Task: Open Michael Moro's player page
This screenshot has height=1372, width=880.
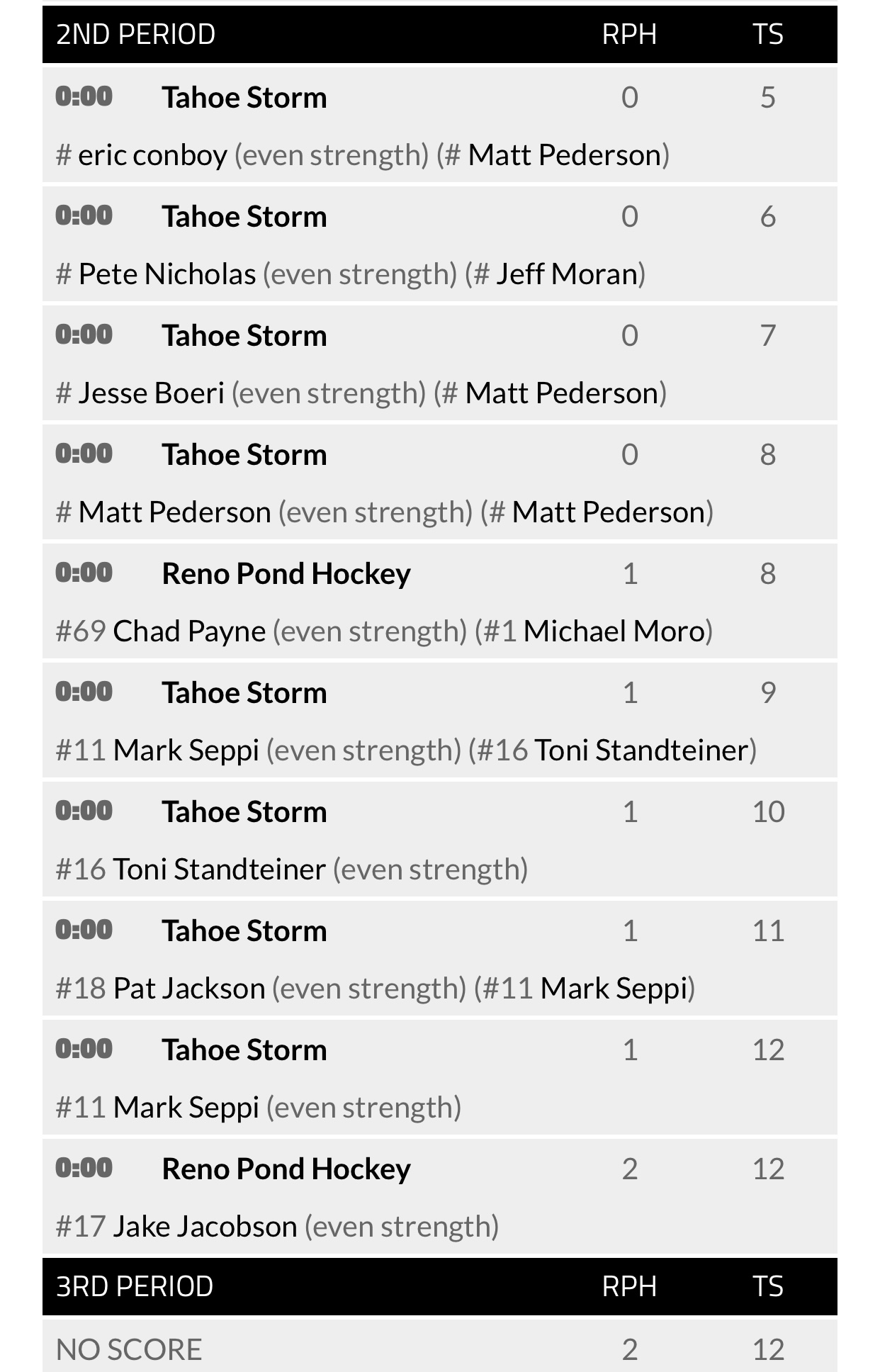Action: point(614,631)
